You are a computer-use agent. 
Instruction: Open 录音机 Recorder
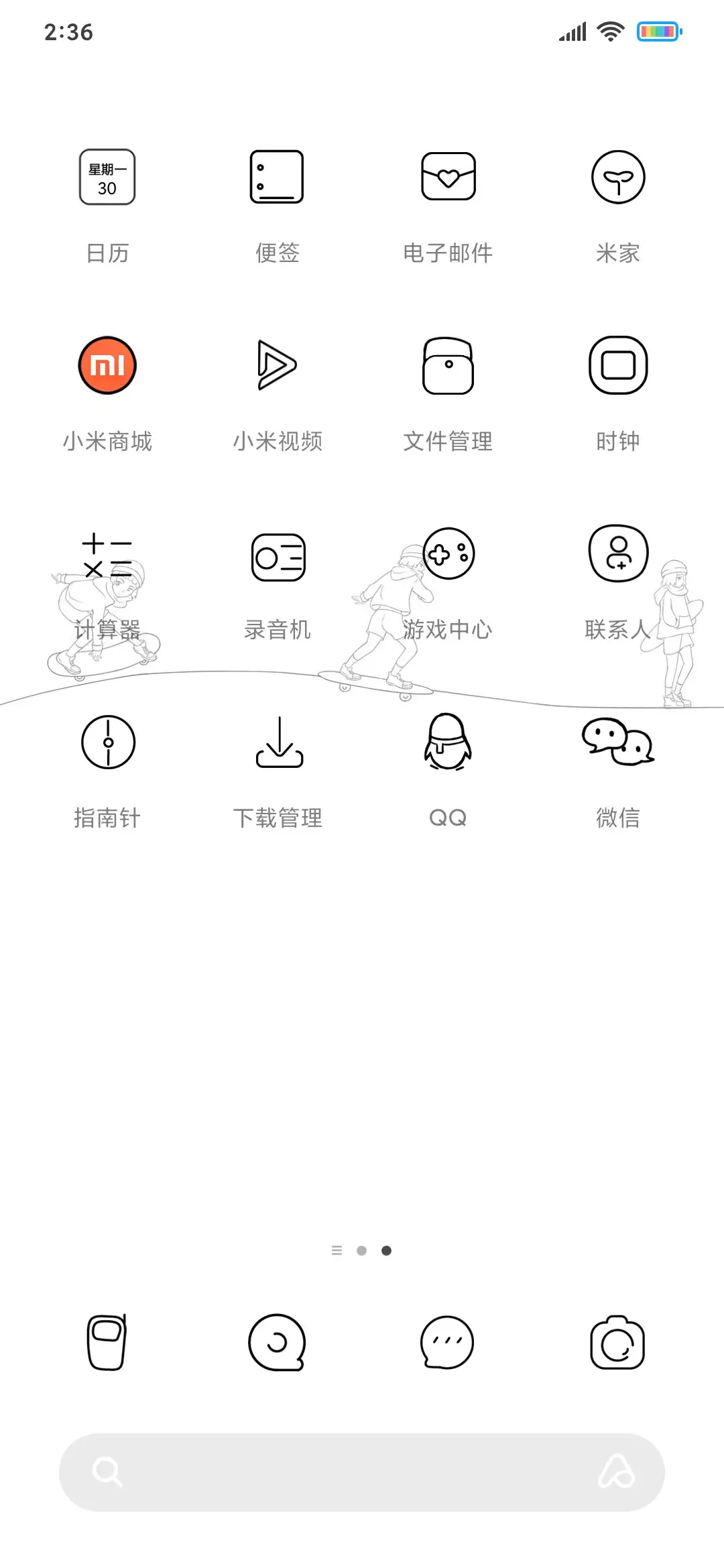coord(278,553)
